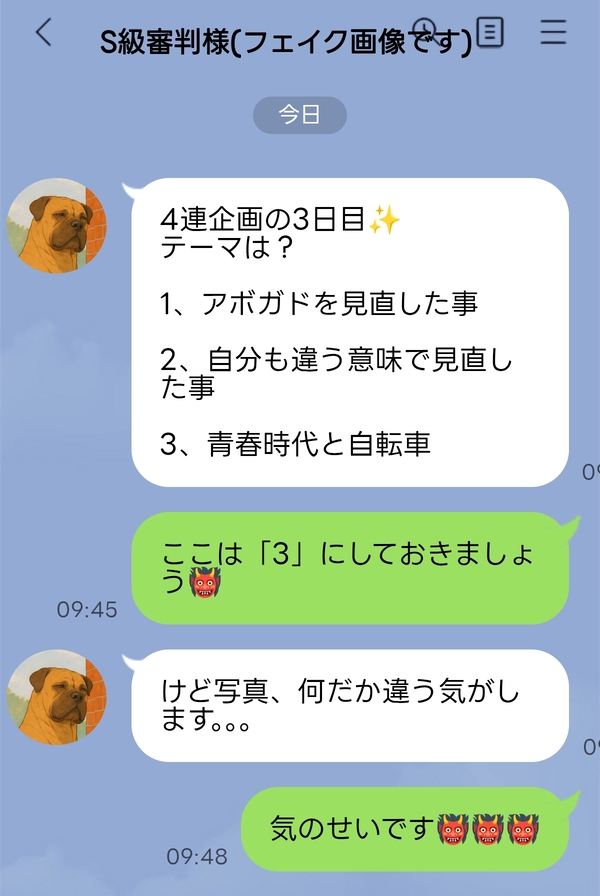The width and height of the screenshot is (600, 896).
Task: Open the chat notes icon
Action: pos(490,31)
